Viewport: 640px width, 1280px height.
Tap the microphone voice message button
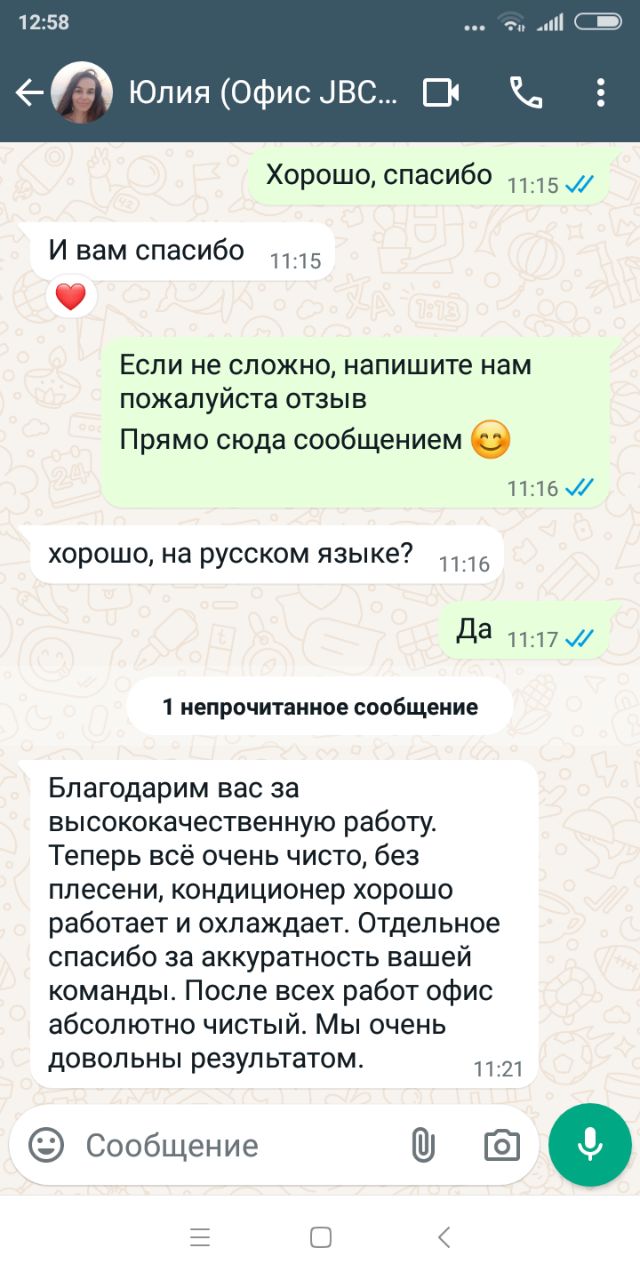pyautogui.click(x=590, y=1145)
